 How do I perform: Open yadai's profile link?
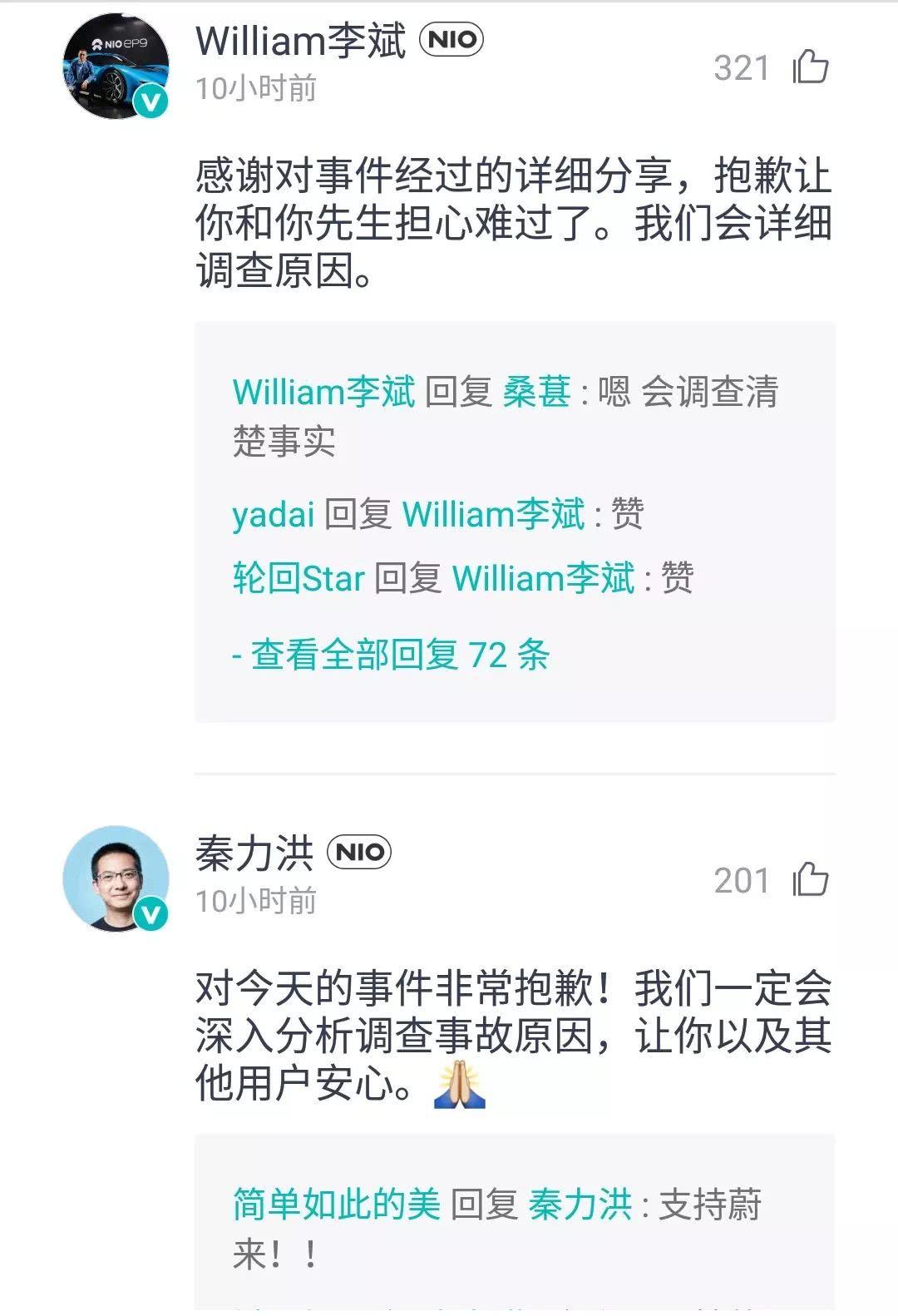click(273, 514)
